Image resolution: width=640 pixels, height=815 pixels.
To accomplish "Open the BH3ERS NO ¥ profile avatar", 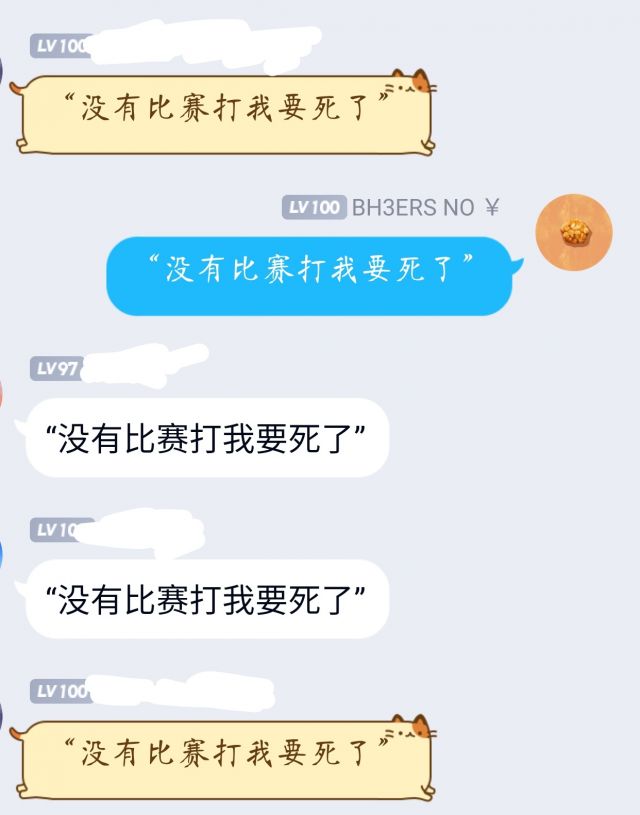I will click(574, 231).
